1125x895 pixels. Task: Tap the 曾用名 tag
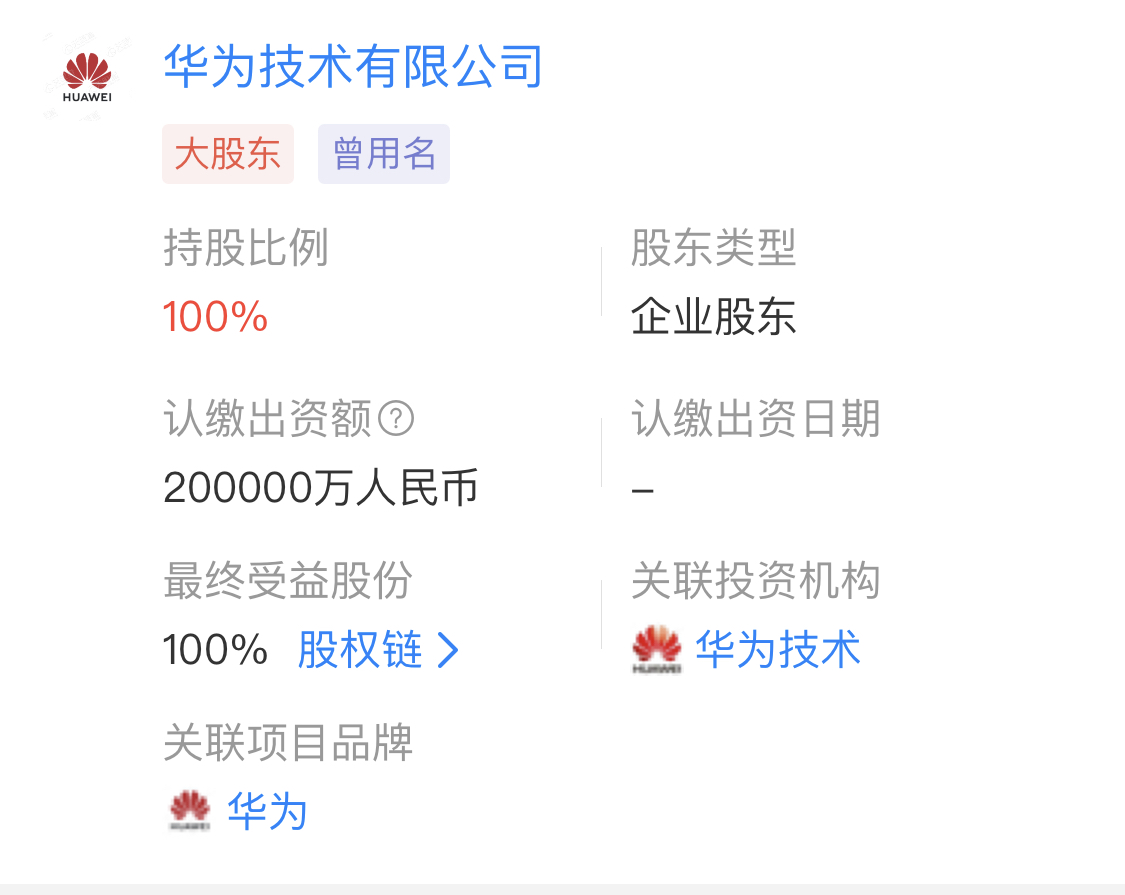coord(384,155)
